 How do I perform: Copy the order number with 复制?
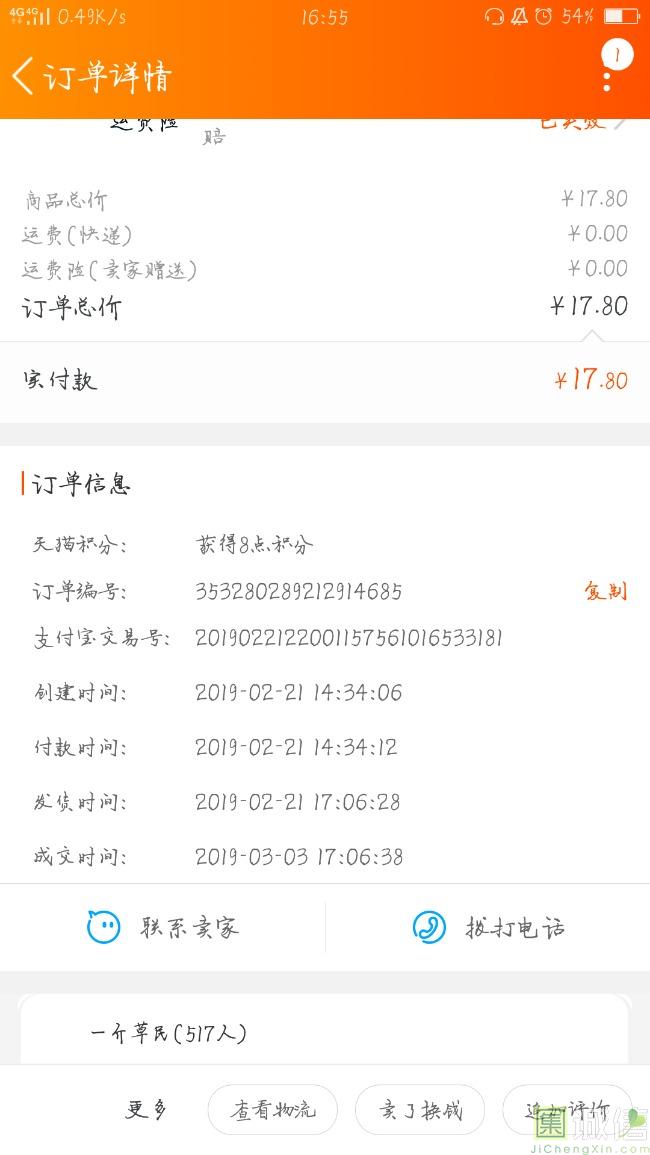(606, 591)
